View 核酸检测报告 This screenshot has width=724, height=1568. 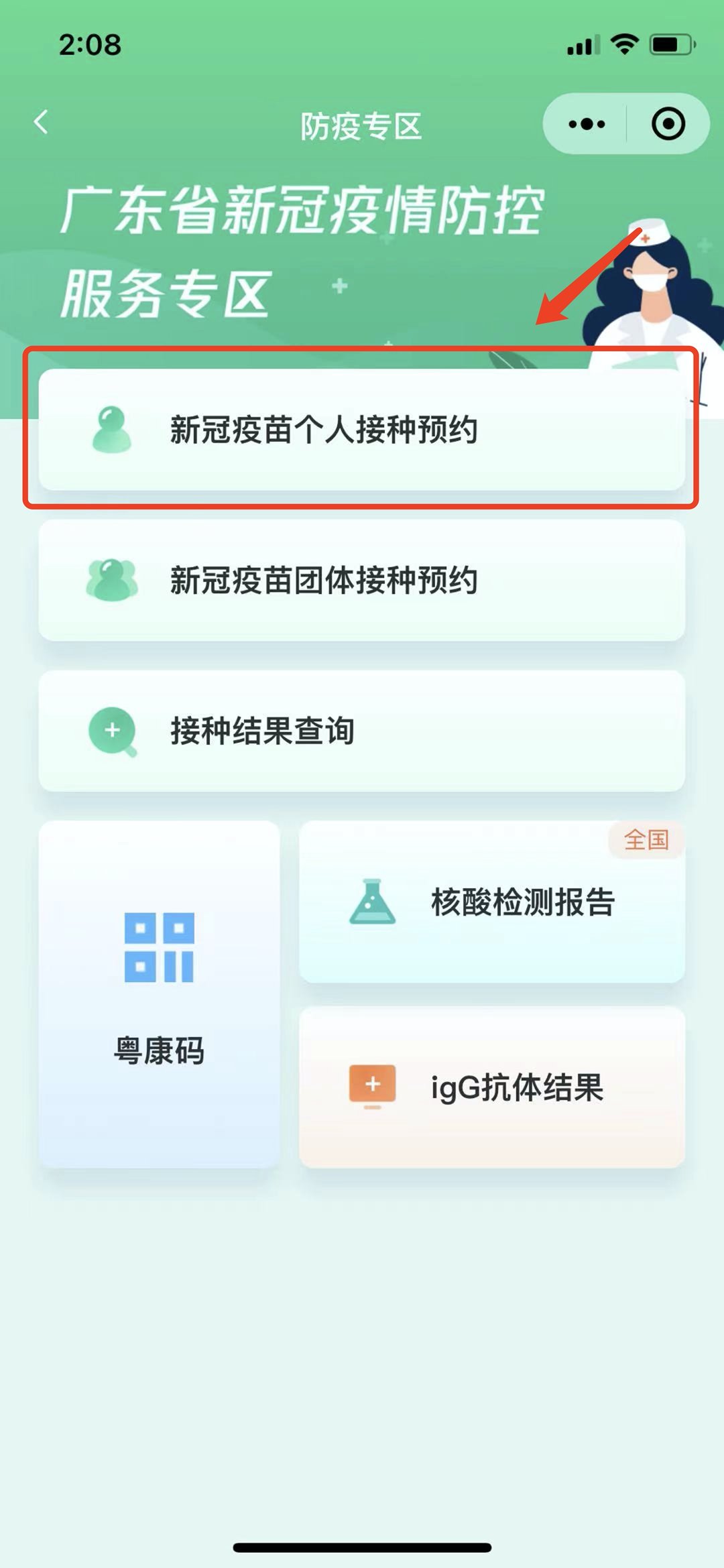492,902
